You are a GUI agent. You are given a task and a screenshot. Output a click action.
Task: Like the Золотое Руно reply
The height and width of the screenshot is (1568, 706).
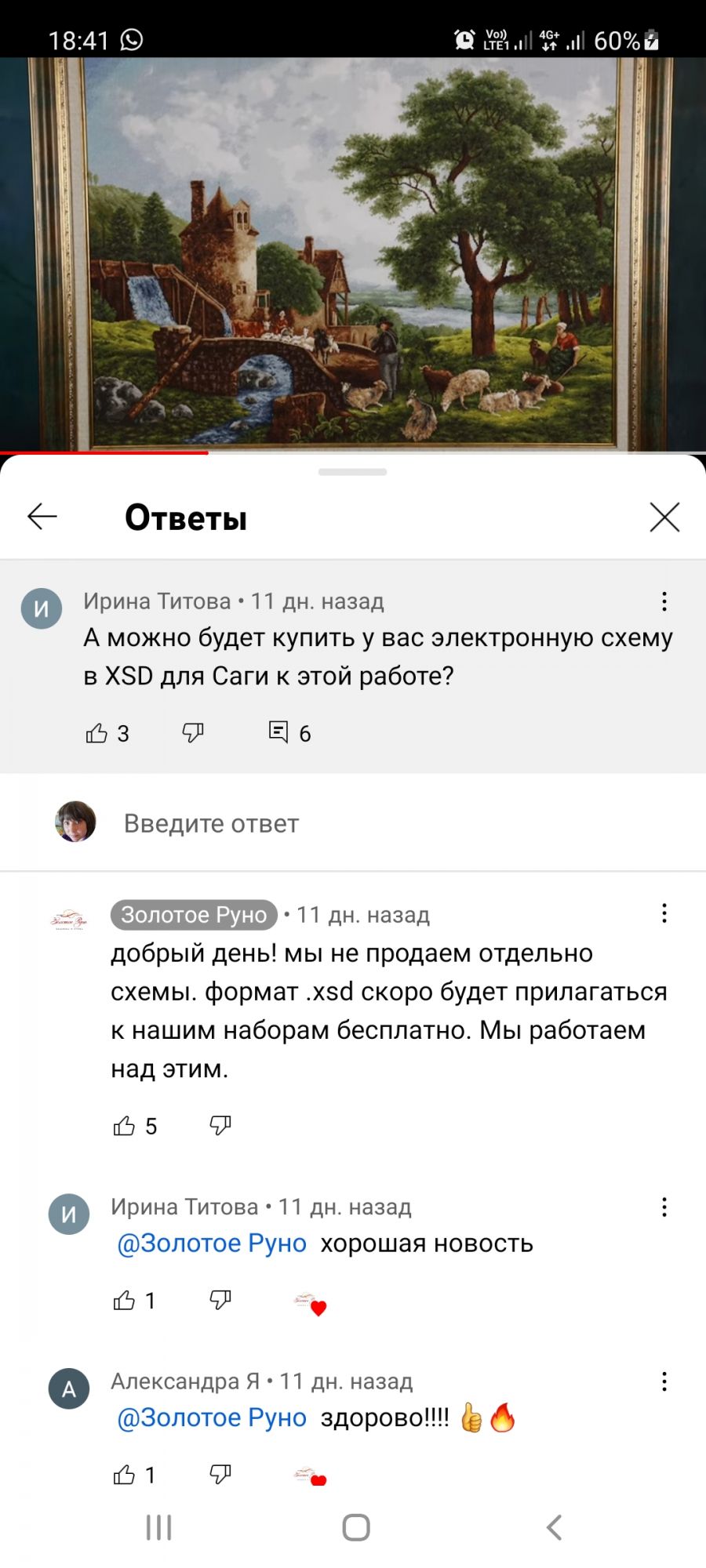click(125, 1127)
